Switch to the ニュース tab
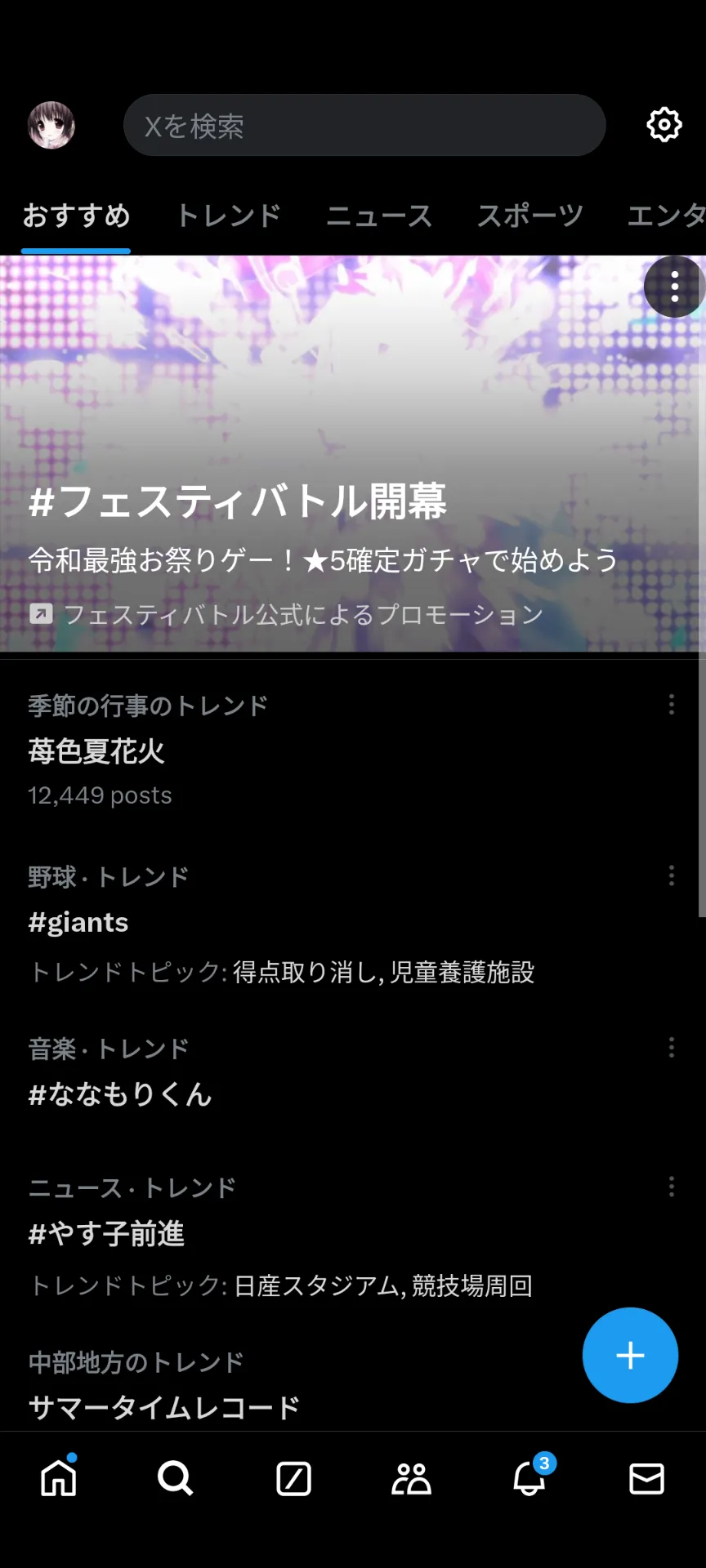The image size is (706, 1568). pyautogui.click(x=379, y=216)
